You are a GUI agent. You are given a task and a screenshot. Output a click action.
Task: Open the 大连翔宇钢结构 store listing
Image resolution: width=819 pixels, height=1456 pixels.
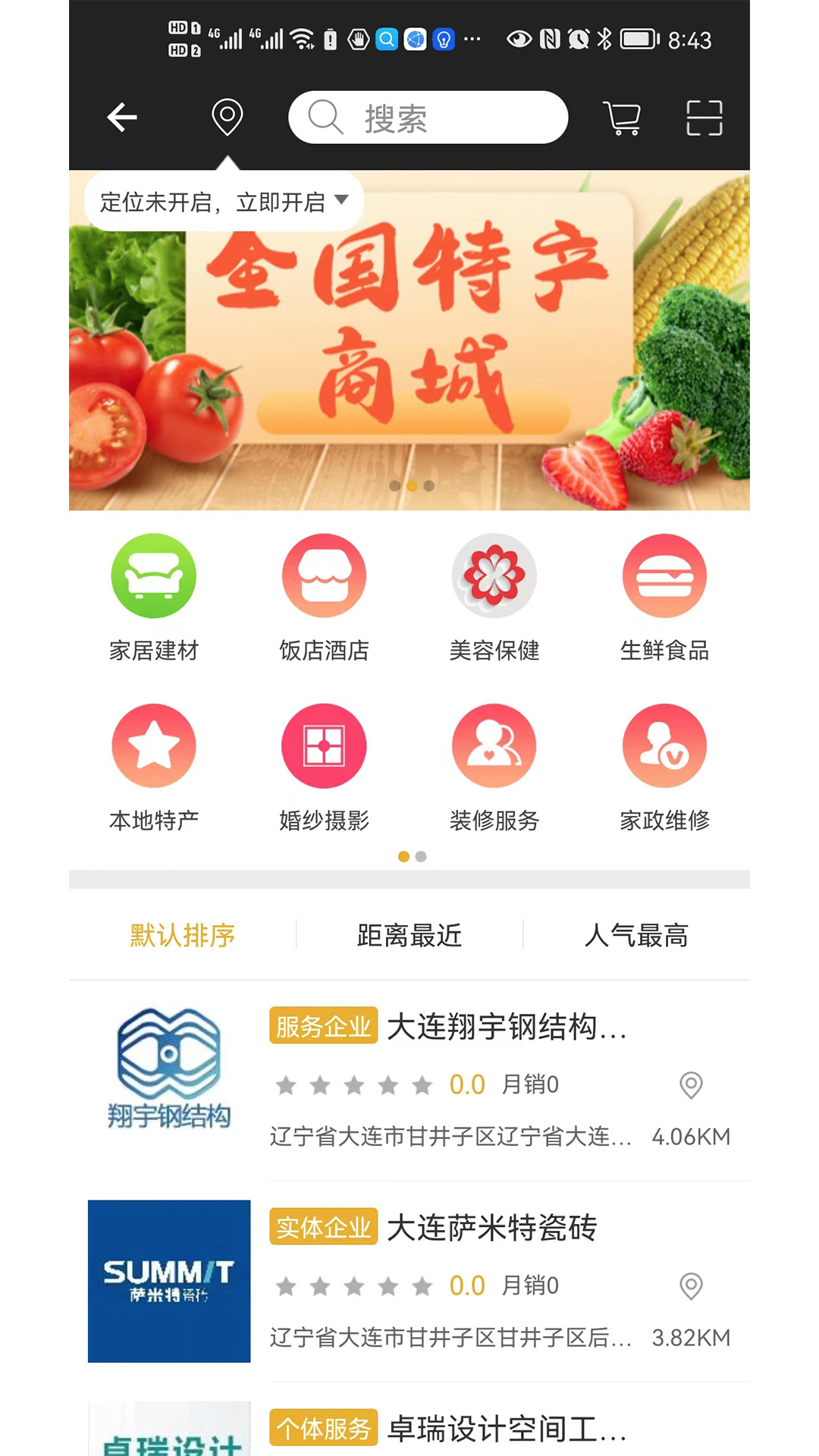[x=409, y=1077]
